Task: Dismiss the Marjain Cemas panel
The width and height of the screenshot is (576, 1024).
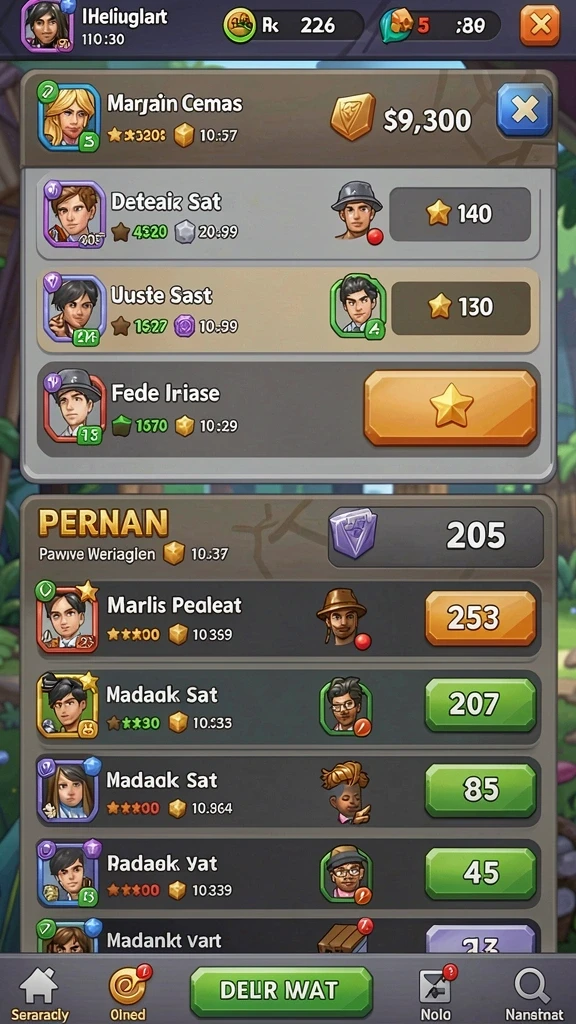Action: [524, 110]
